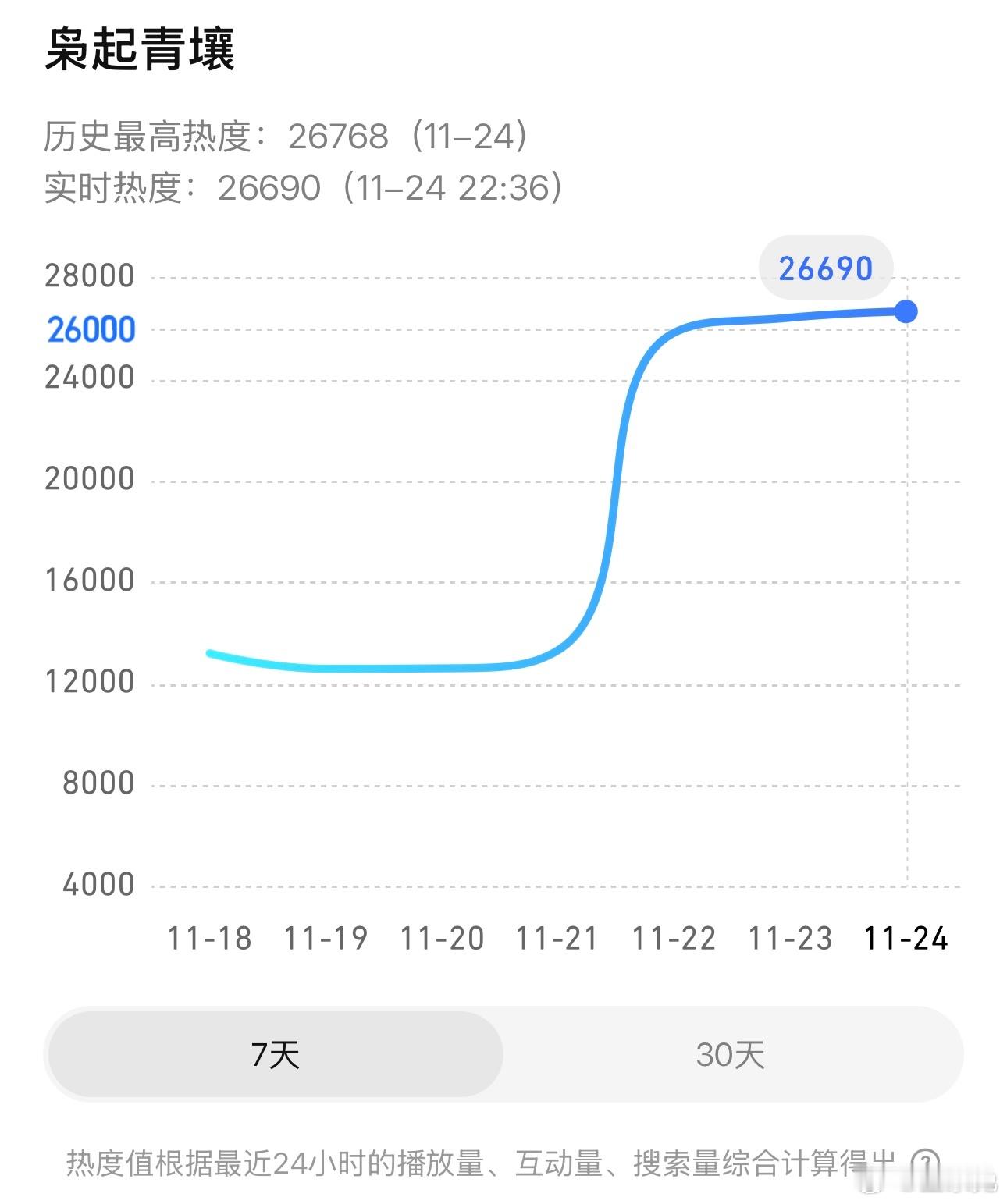Click the 4000 axis label

click(99, 884)
